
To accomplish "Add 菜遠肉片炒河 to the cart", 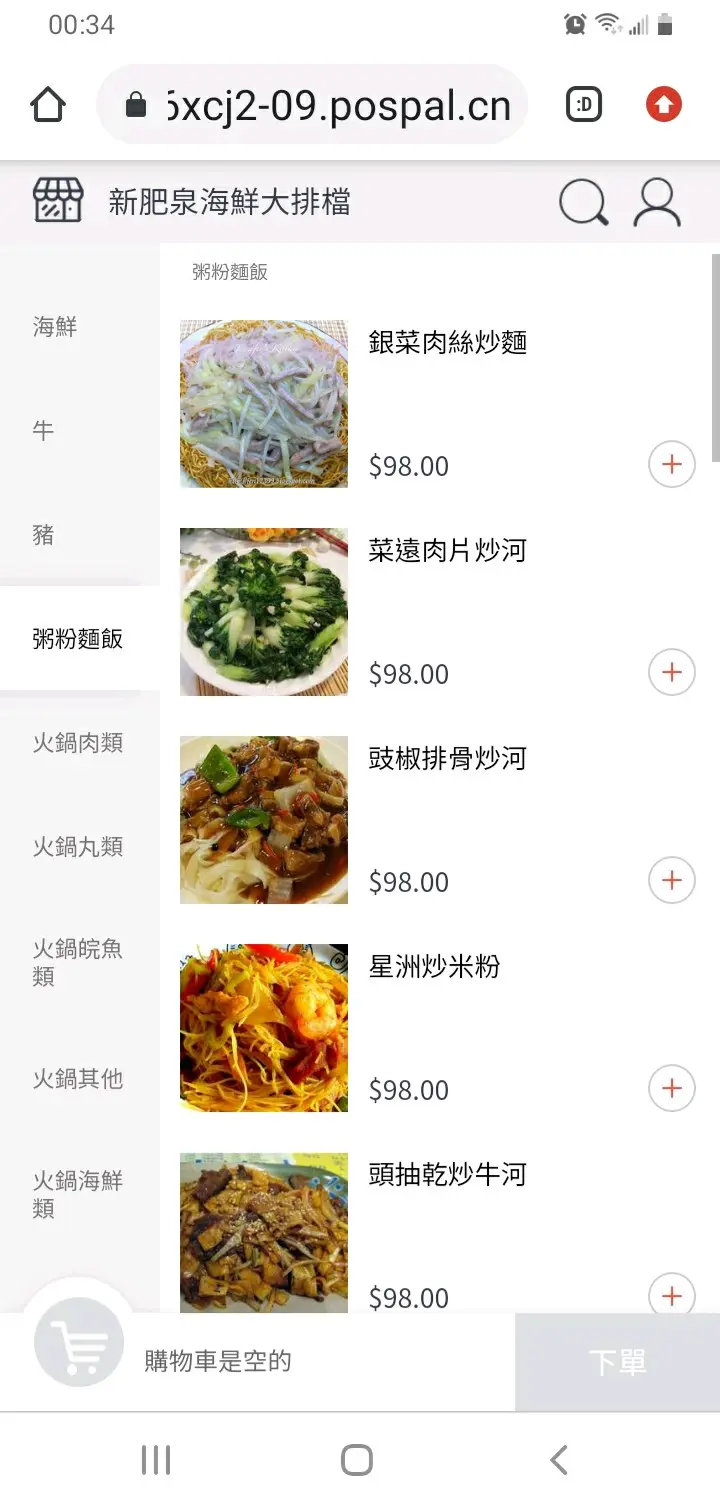I will (x=672, y=673).
